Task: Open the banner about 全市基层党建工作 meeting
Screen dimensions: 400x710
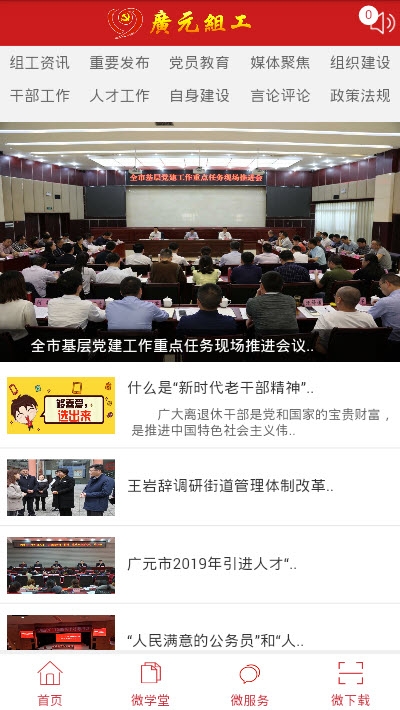Action: click(x=200, y=242)
